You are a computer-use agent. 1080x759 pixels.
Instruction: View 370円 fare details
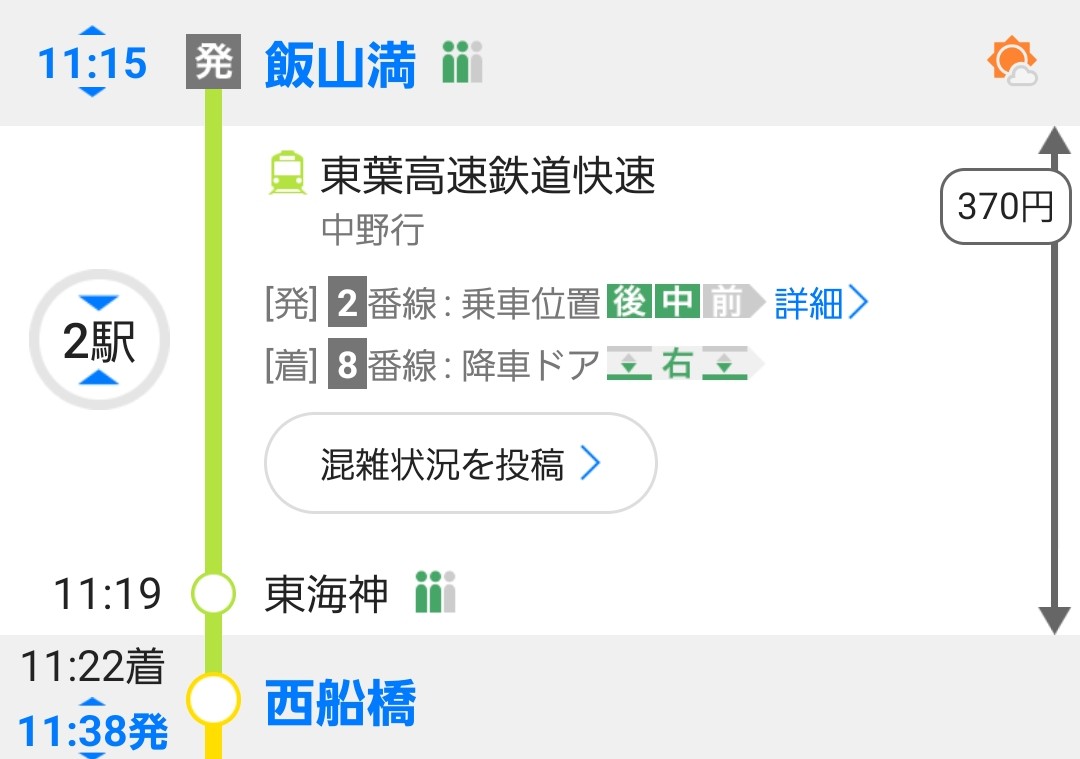tap(1004, 207)
